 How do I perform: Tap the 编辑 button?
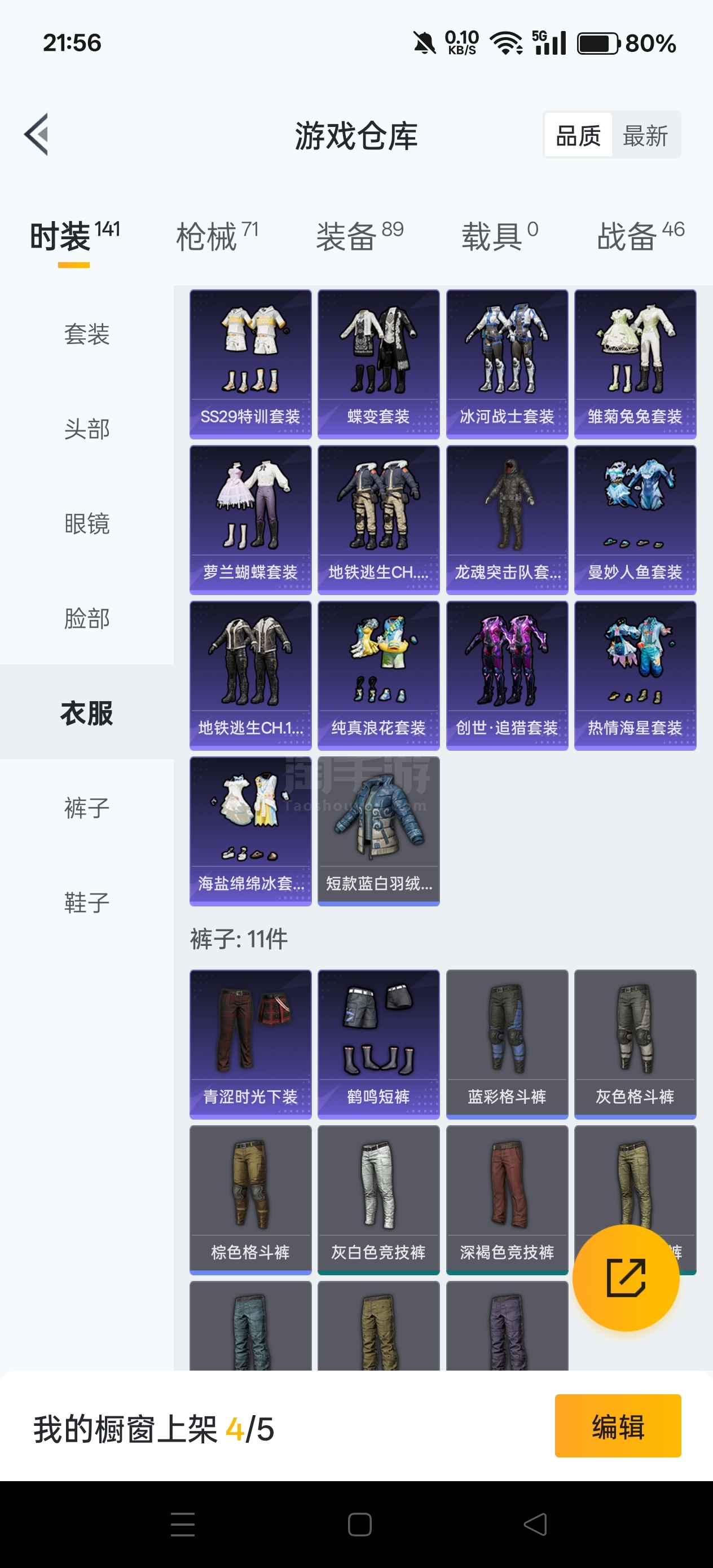click(x=618, y=1426)
